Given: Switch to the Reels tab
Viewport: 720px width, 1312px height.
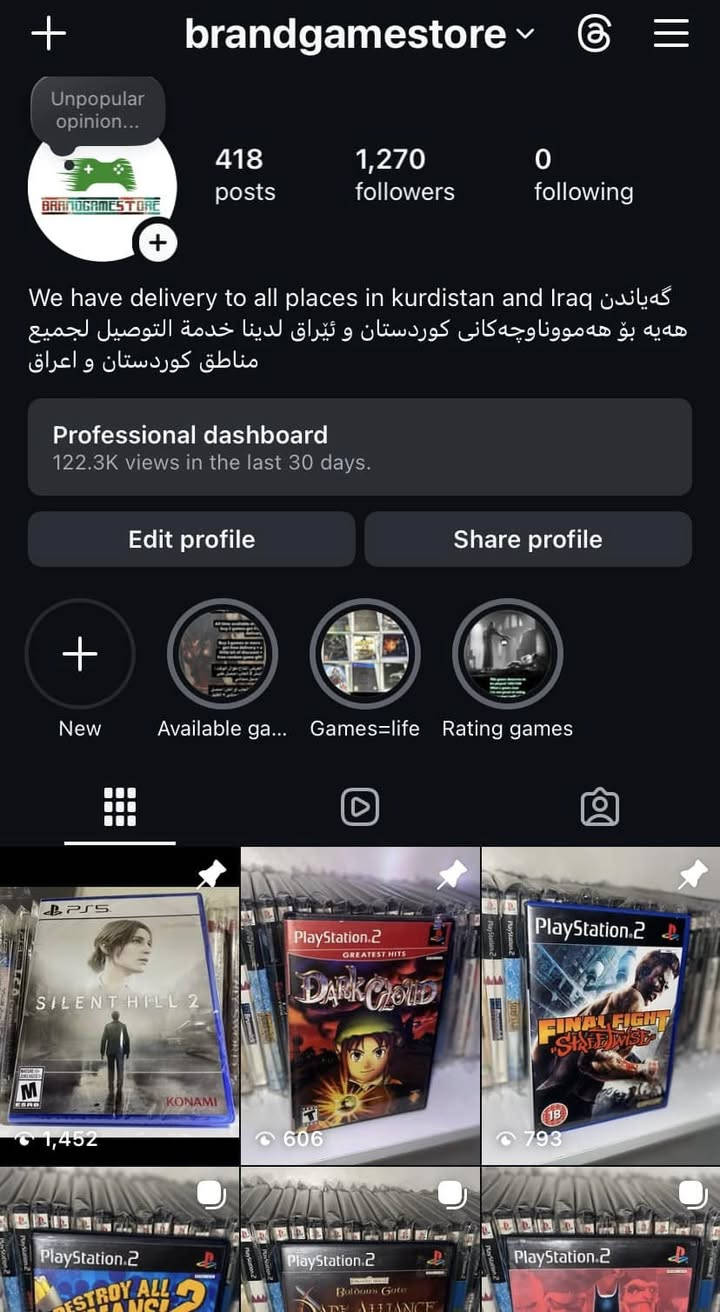Looking at the screenshot, I should pos(360,807).
